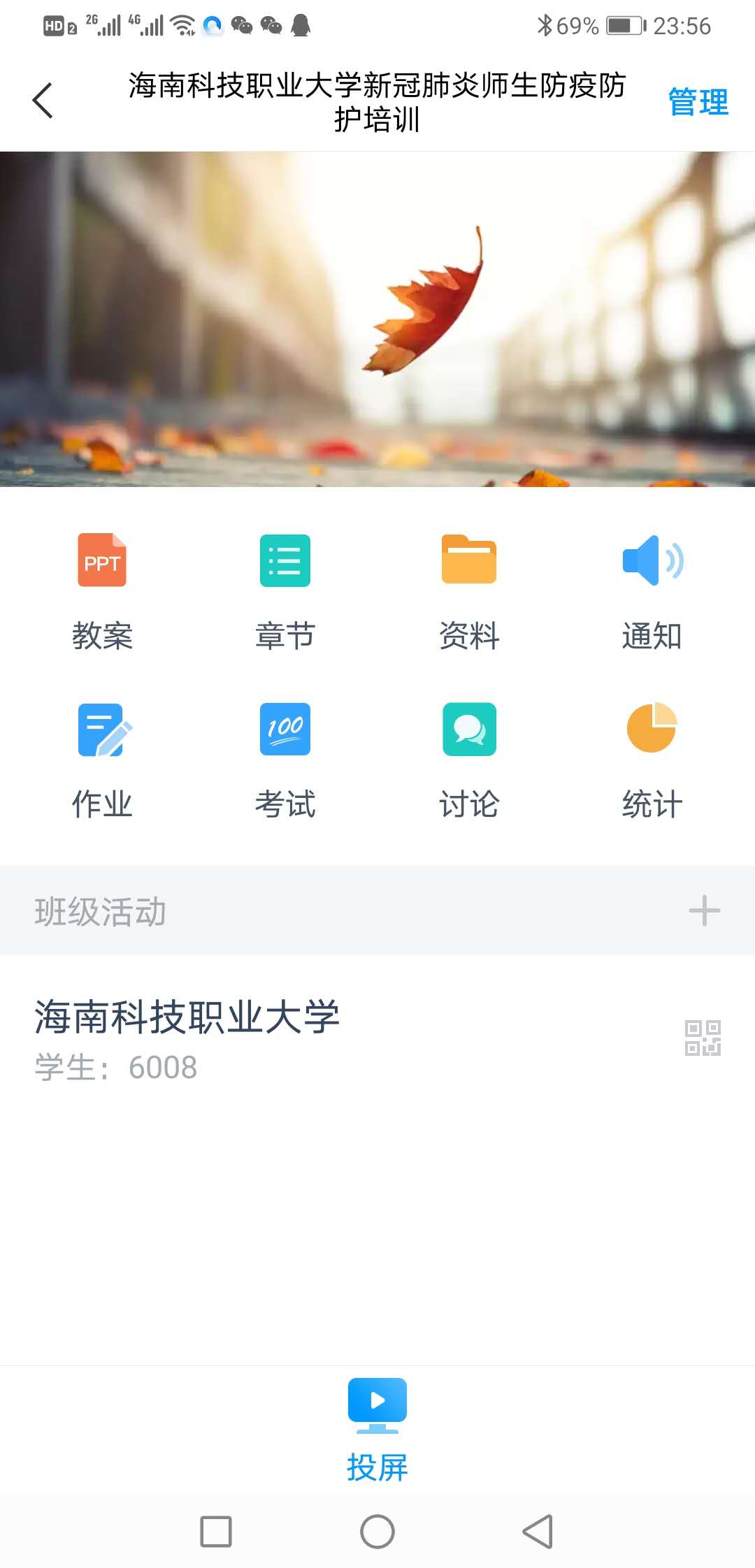Open the 教案 lesson plans

[x=102, y=590]
